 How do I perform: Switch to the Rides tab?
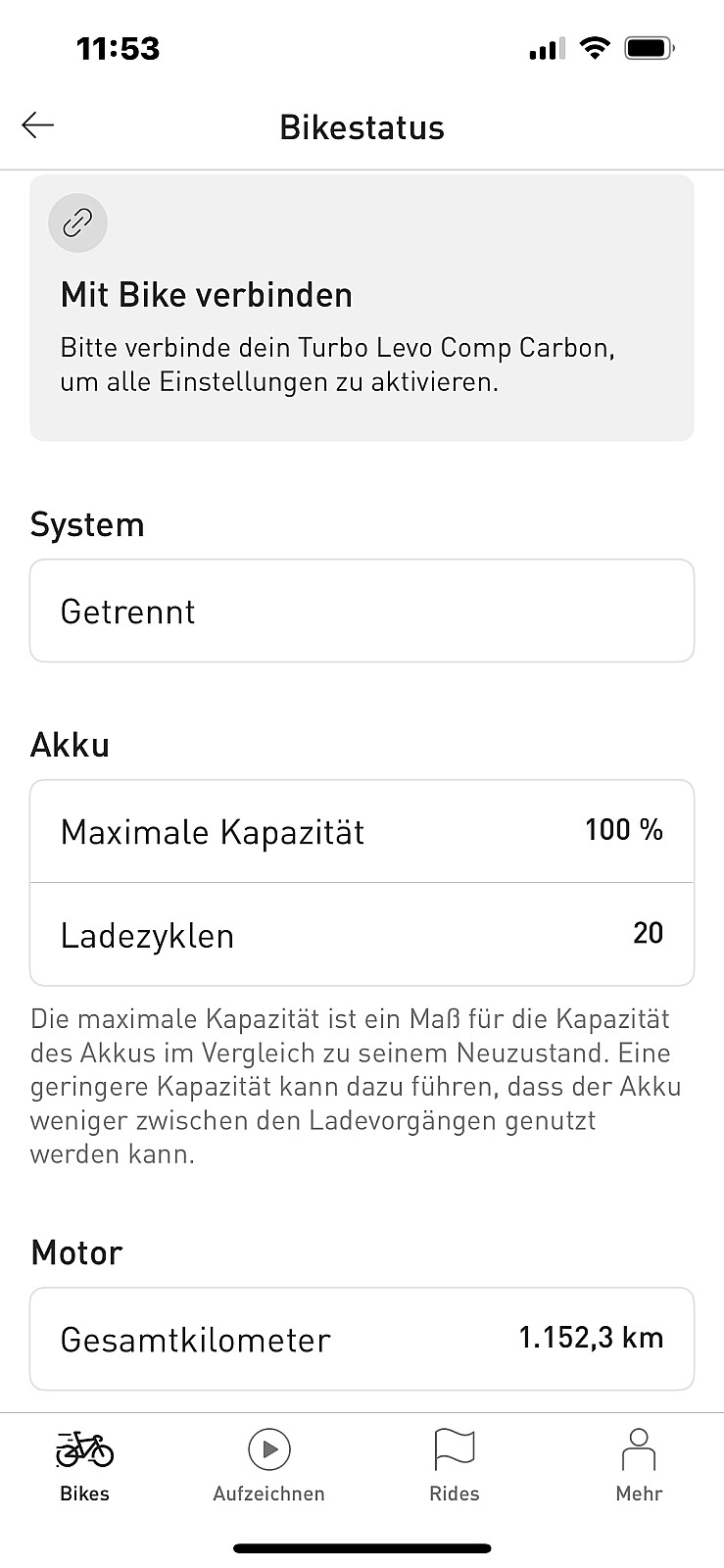coord(455,1466)
